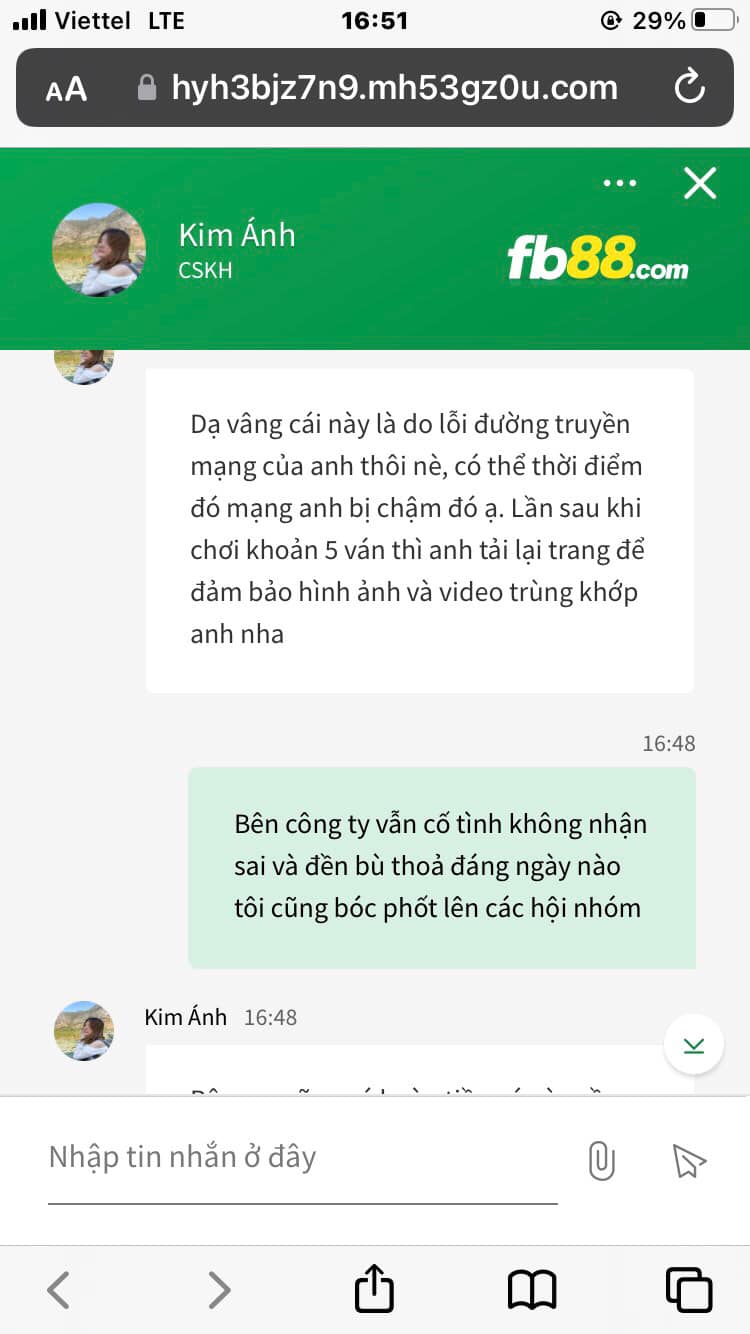
Task: Tap the Safari address bar URL
Action: point(394,88)
